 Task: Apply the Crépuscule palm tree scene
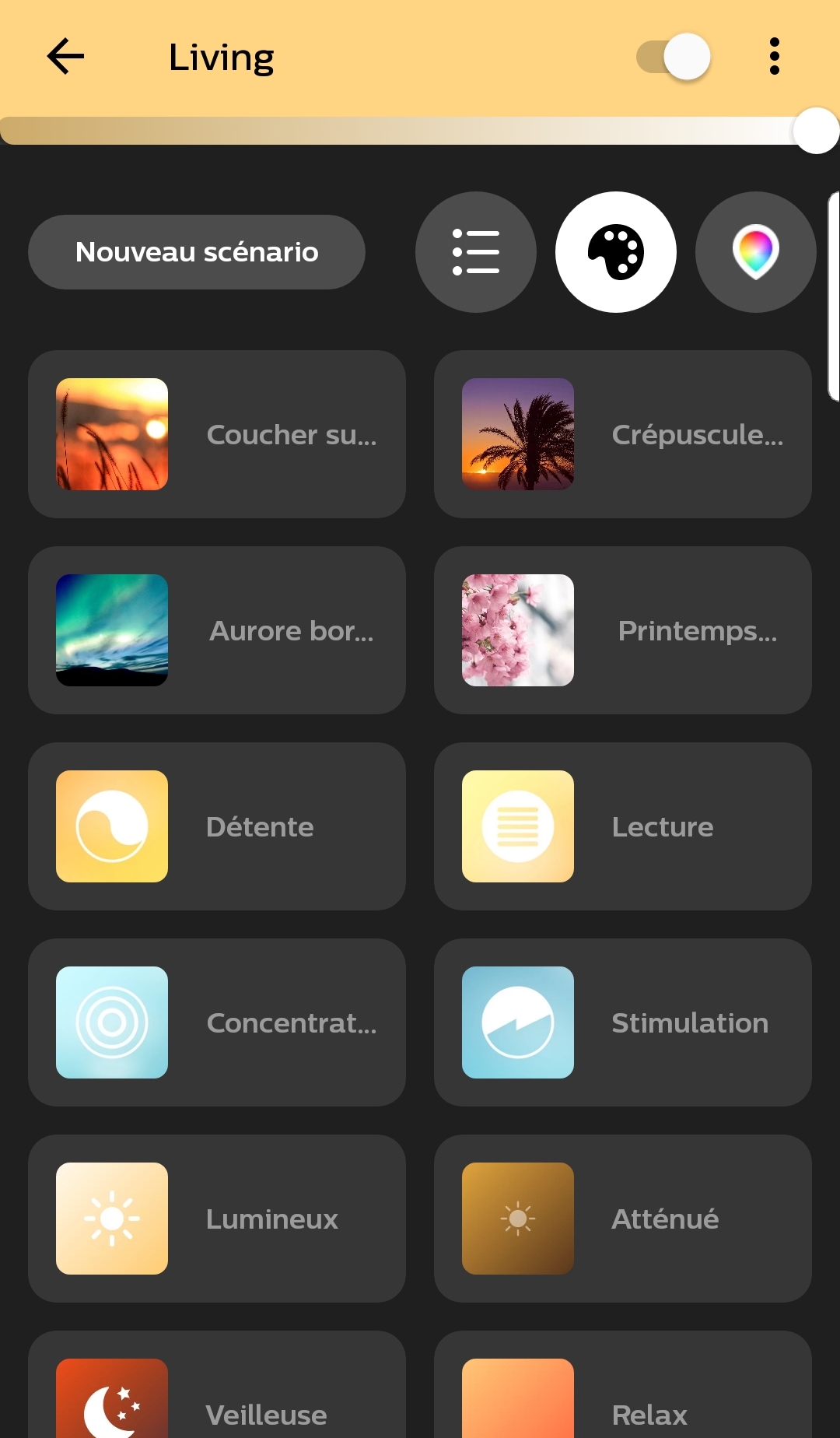[x=623, y=434]
